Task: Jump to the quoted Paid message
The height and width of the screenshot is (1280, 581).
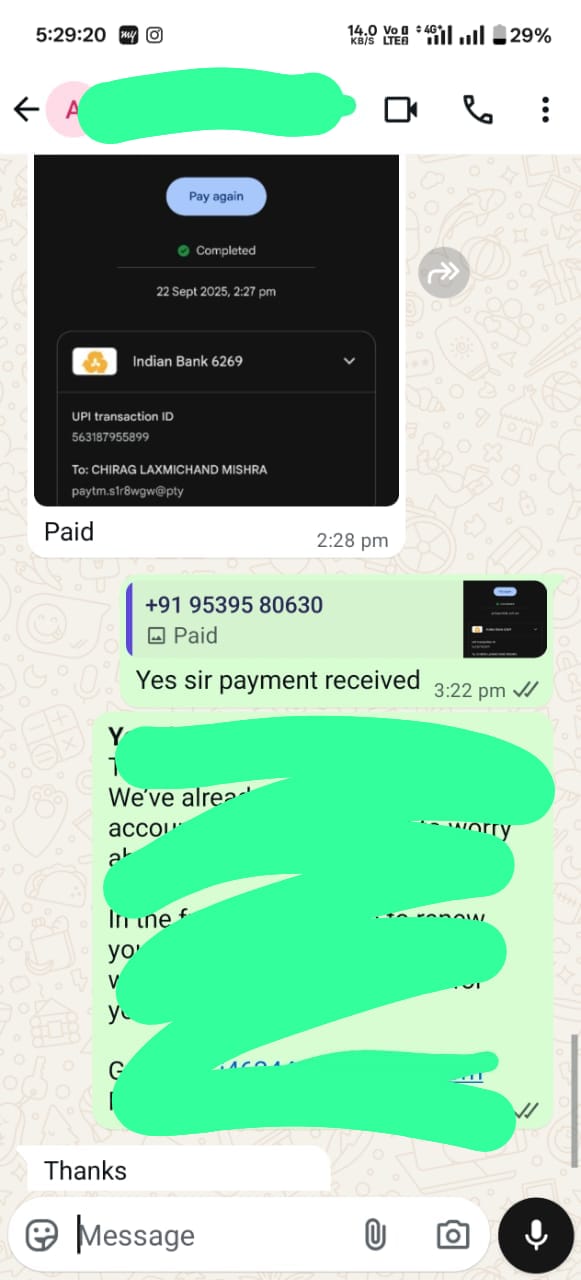Action: [337, 619]
